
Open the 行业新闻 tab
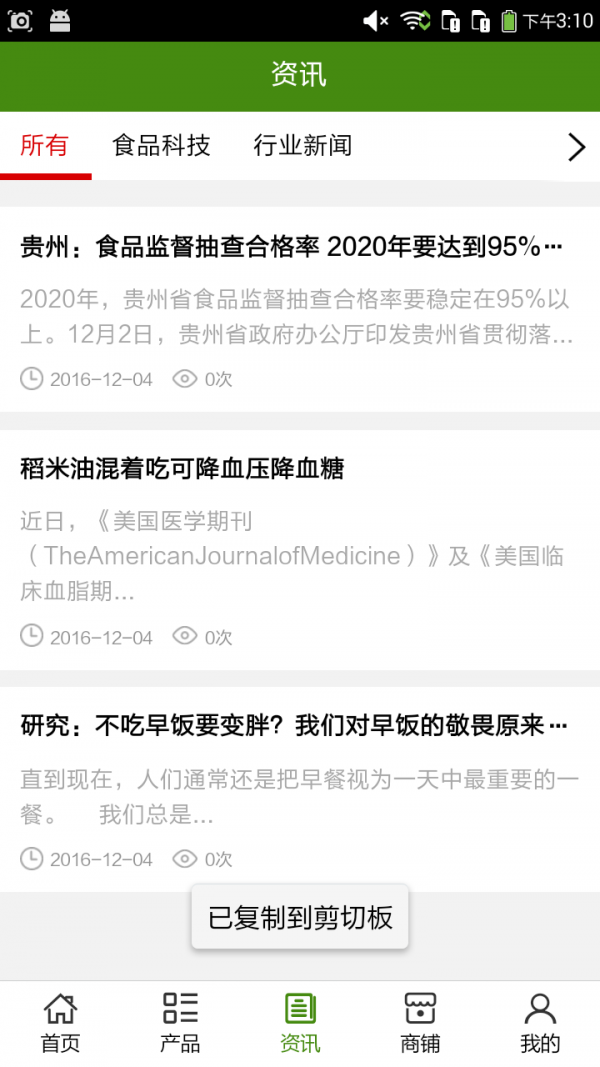tap(302, 146)
